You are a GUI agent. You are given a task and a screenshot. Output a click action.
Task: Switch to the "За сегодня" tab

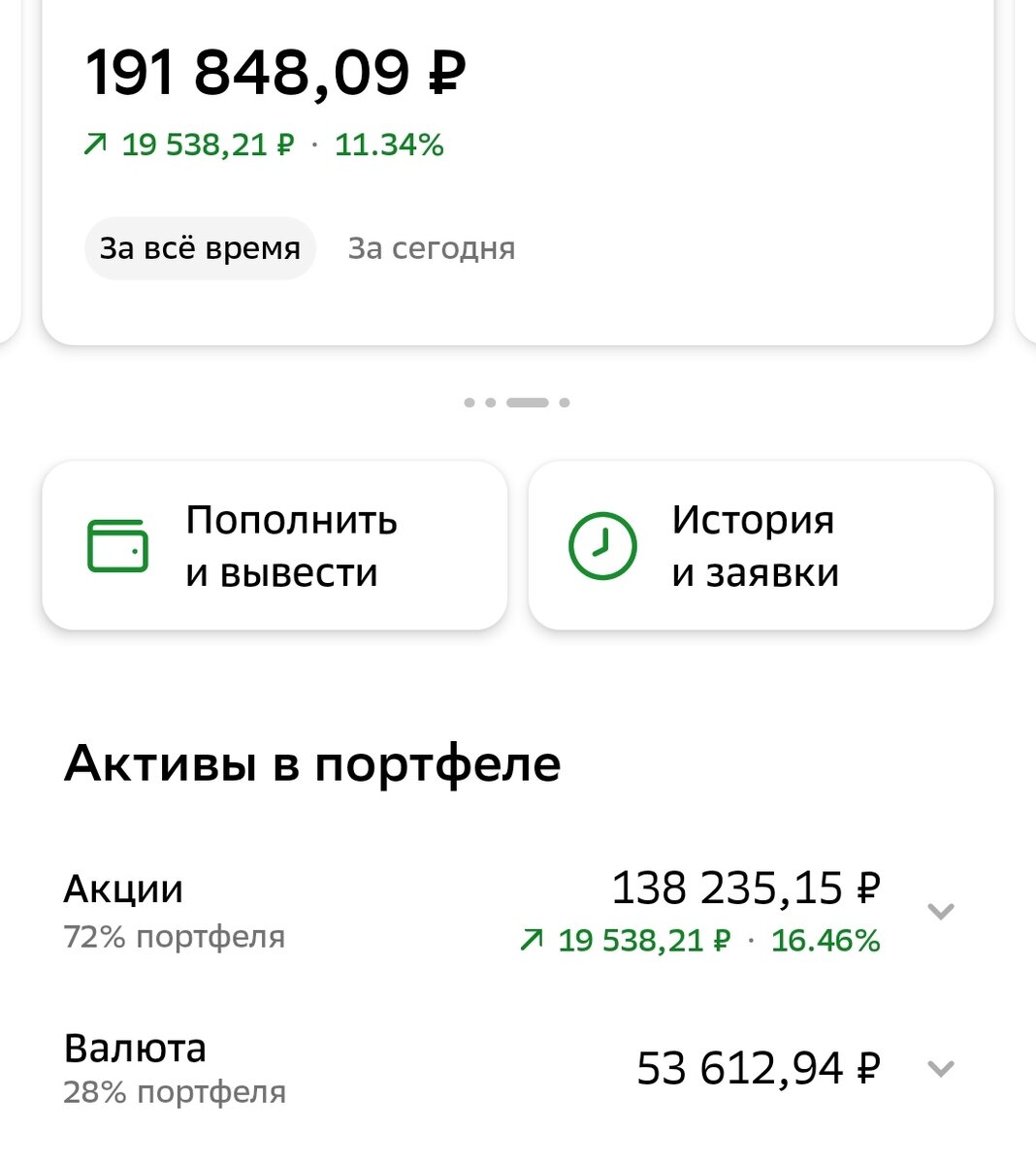click(x=433, y=247)
